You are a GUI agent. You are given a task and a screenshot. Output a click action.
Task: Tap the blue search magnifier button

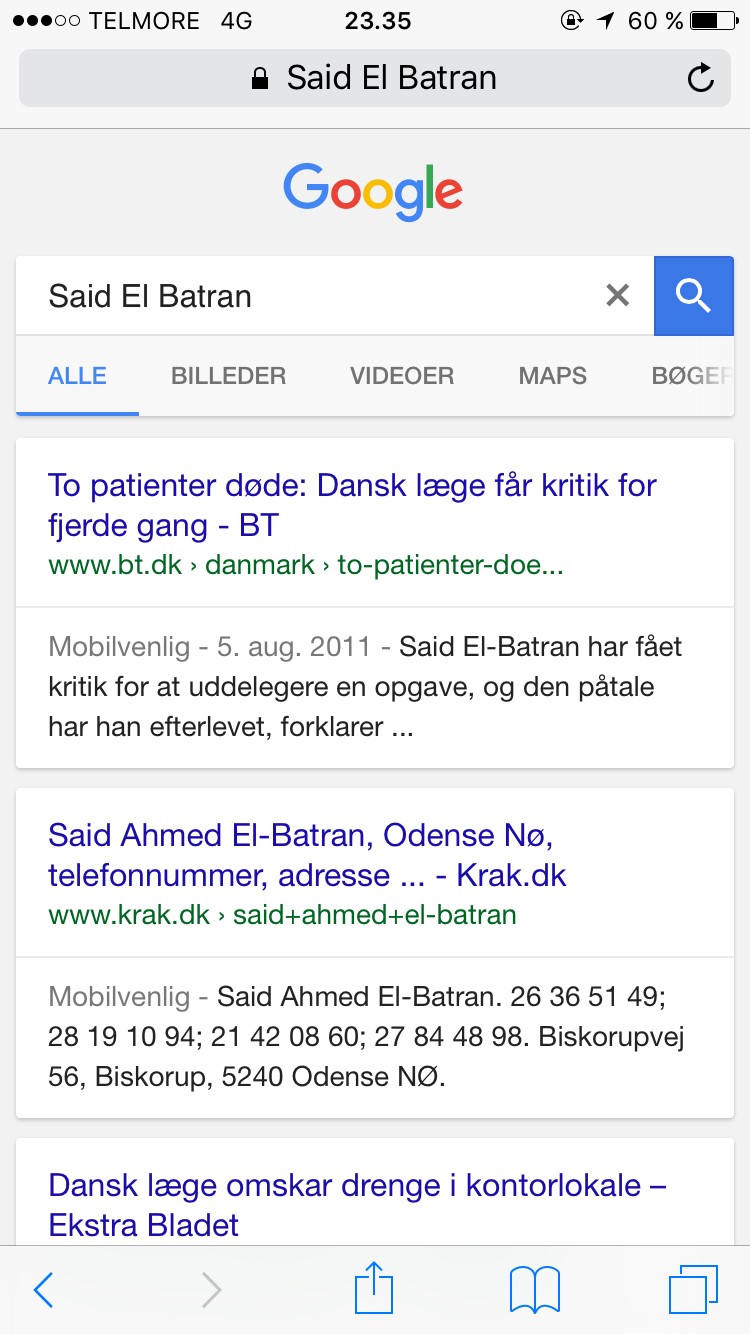693,295
